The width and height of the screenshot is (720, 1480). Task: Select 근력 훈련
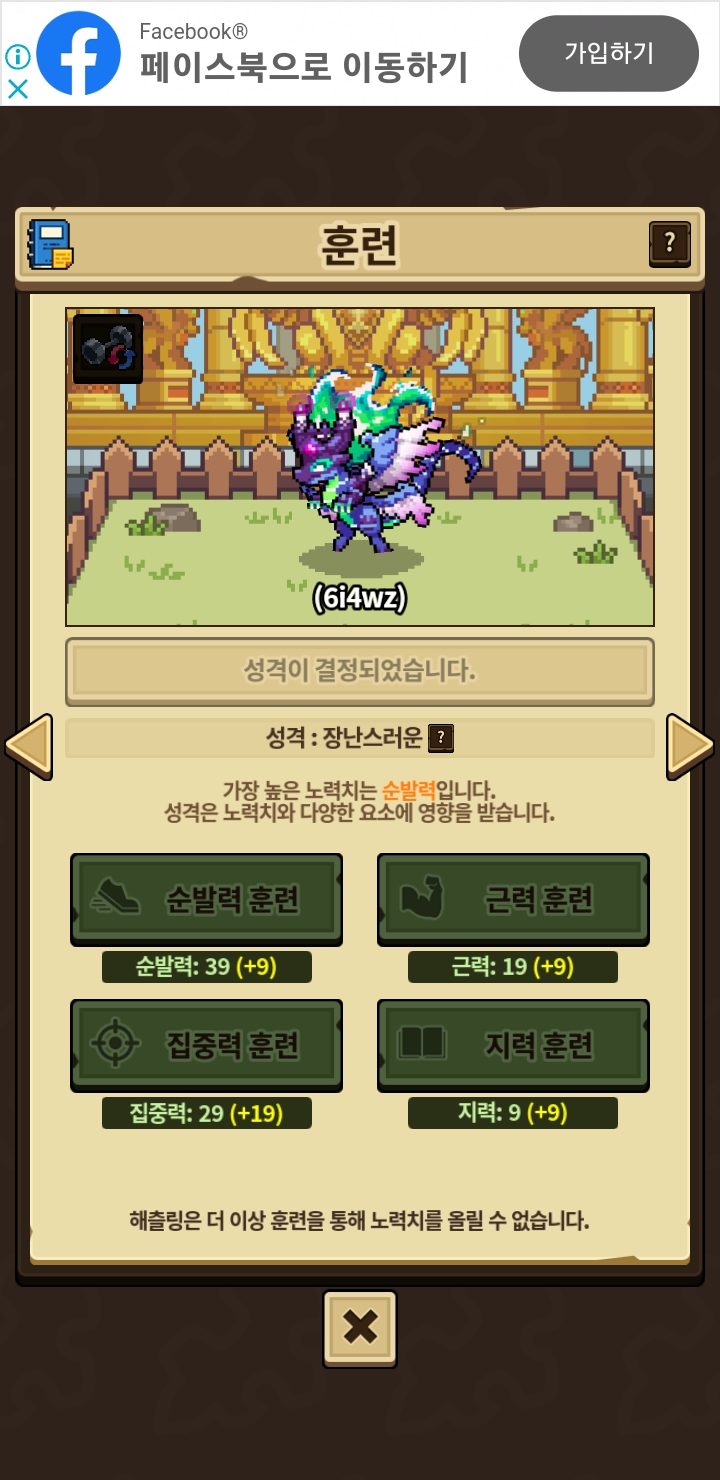point(513,899)
